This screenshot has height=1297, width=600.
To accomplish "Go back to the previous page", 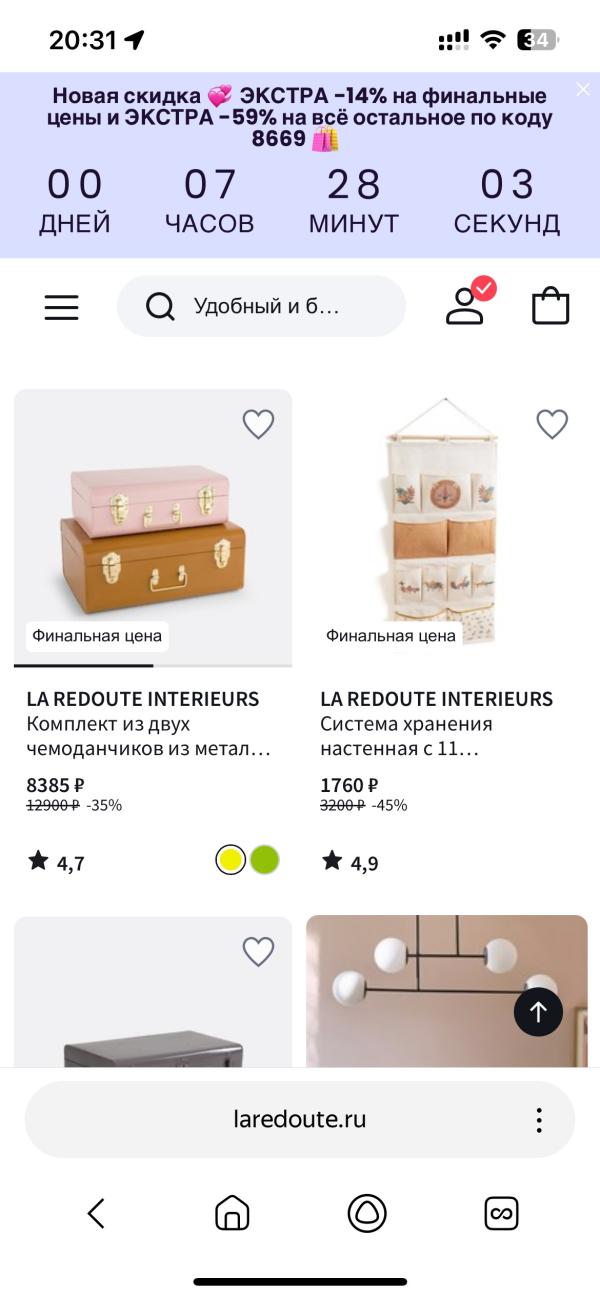I will tap(96, 1213).
